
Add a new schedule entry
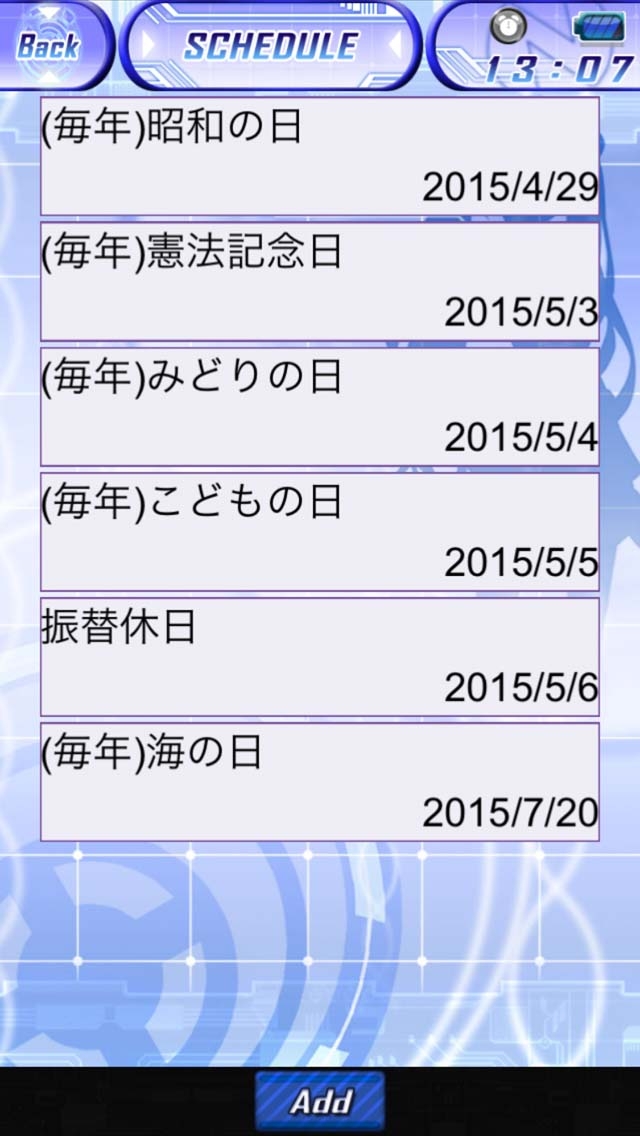pos(320,1101)
